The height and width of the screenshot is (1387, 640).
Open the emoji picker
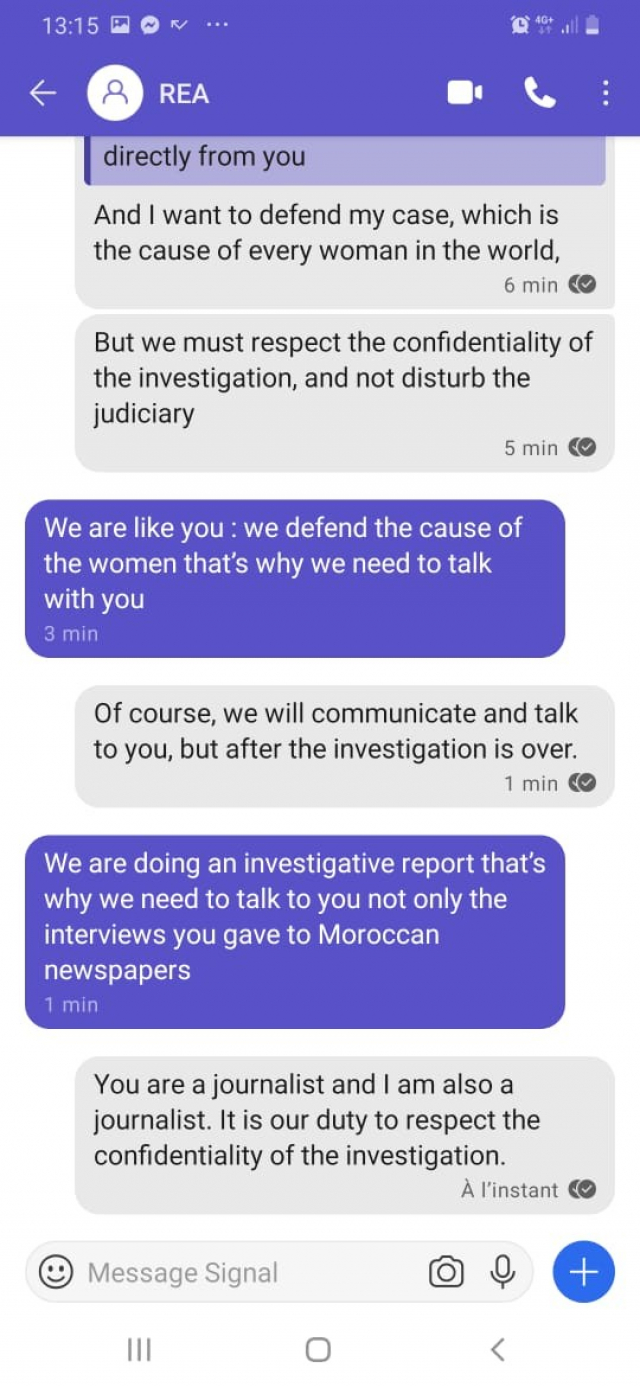tap(56, 1272)
